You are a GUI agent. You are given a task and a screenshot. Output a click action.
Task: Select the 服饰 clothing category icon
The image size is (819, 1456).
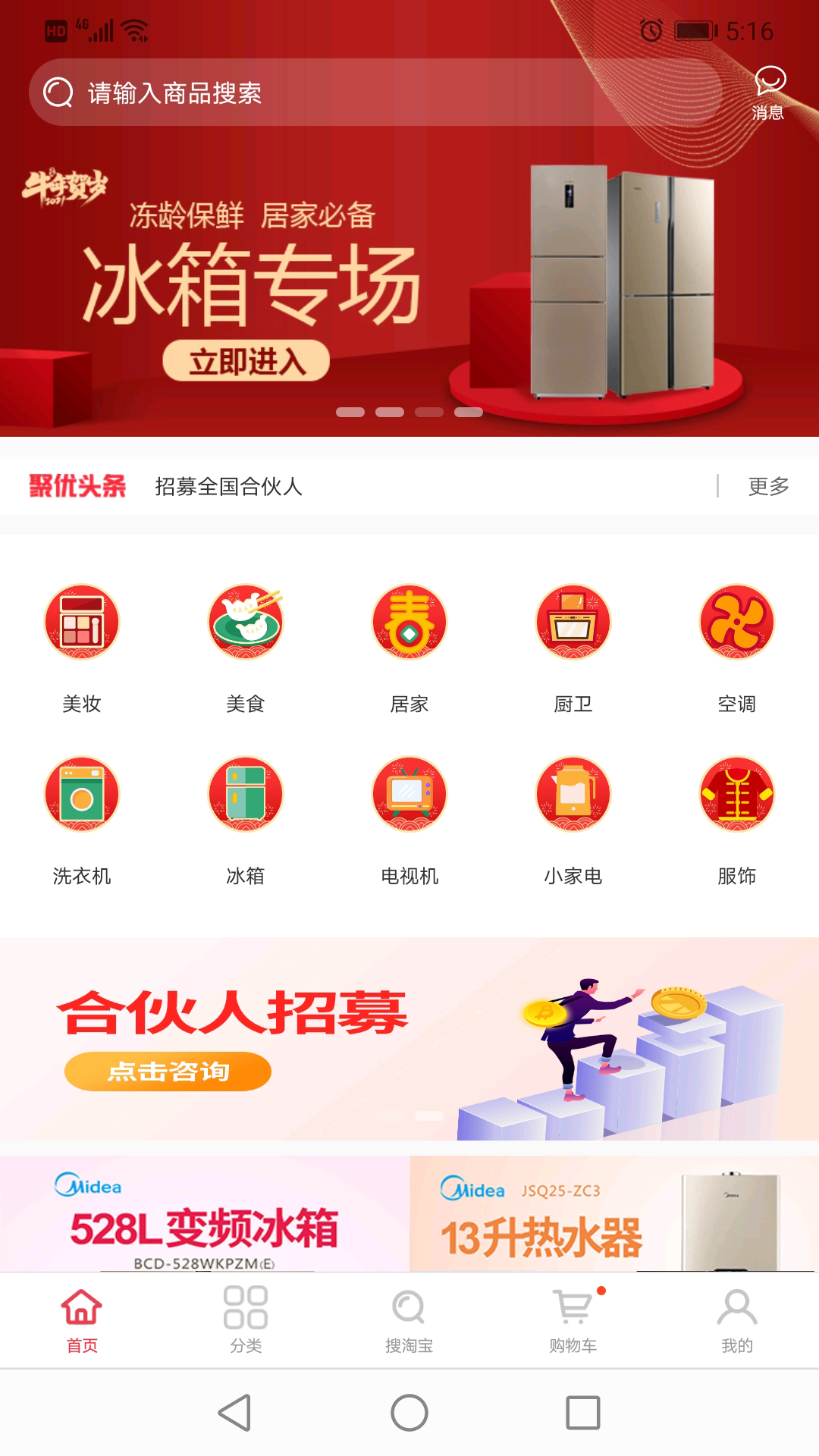(736, 795)
